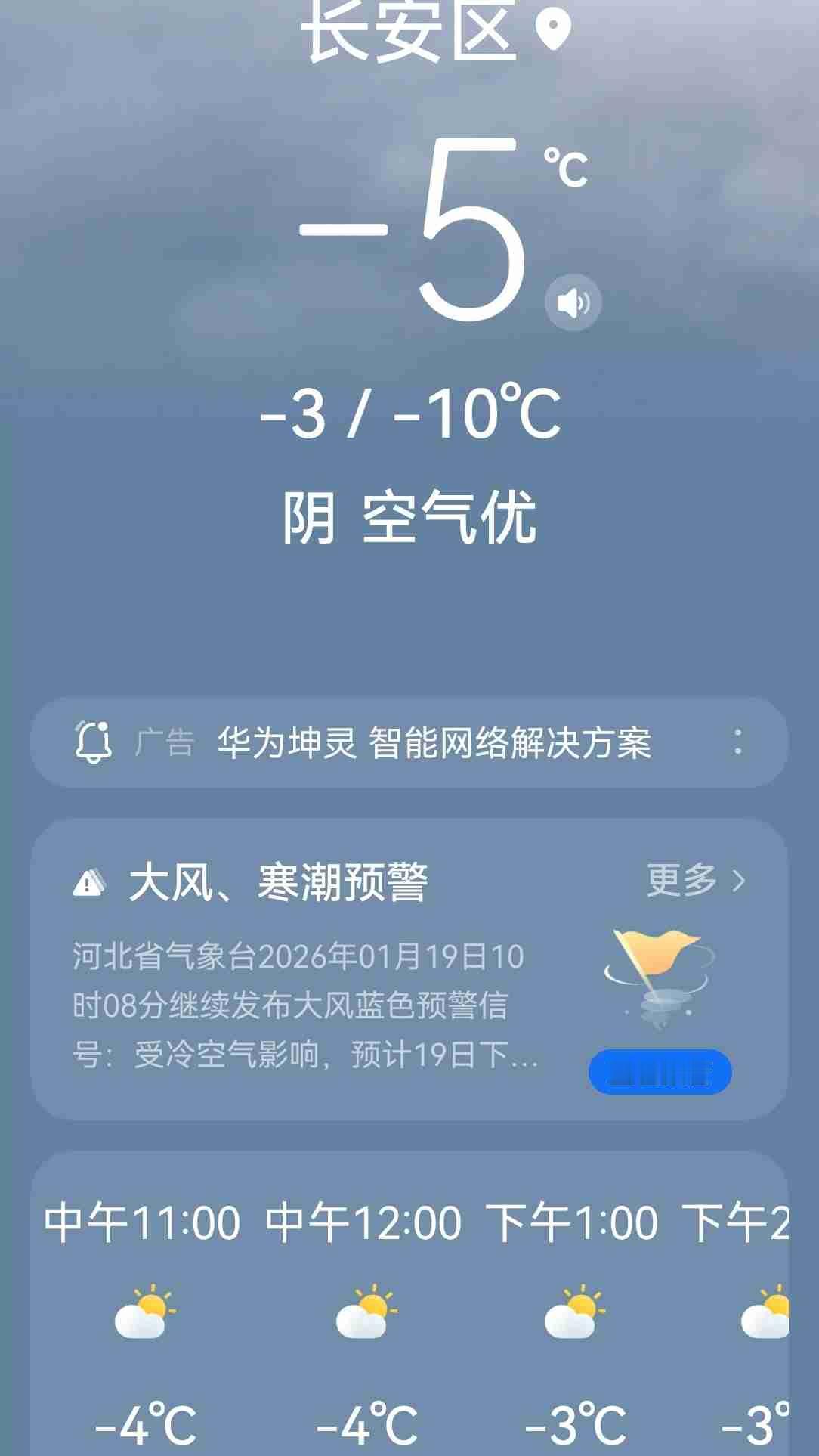This screenshot has width=819, height=1456.
Task: Select the partly cloudy icon under 中午11:00
Action: 142,1313
